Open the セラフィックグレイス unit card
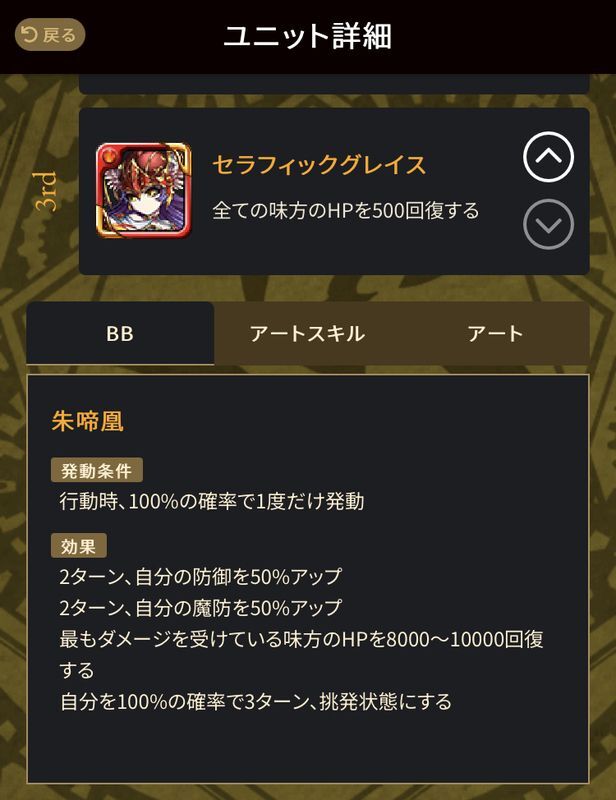This screenshot has width=616, height=800. [143, 191]
